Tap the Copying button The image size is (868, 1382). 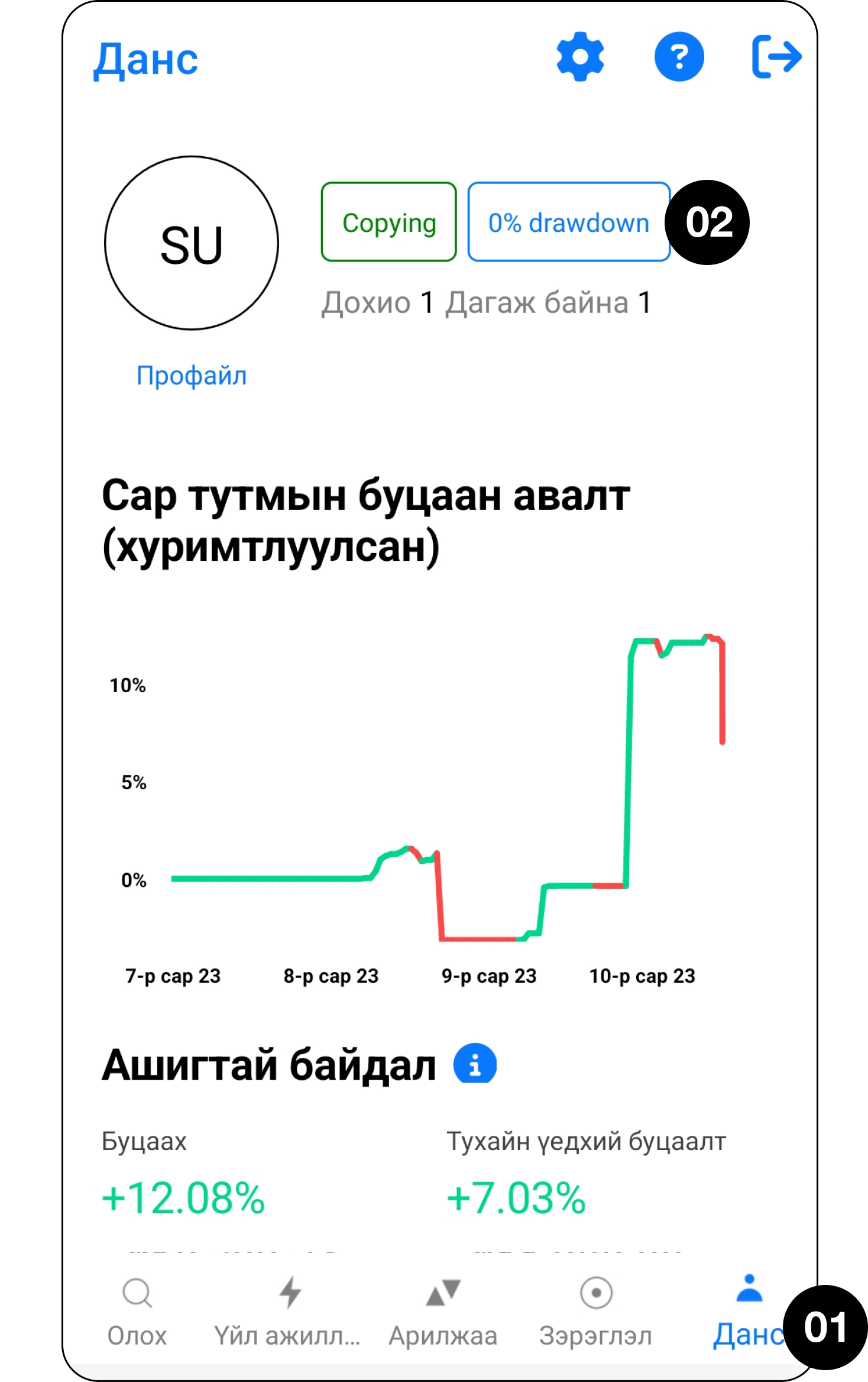click(x=388, y=222)
